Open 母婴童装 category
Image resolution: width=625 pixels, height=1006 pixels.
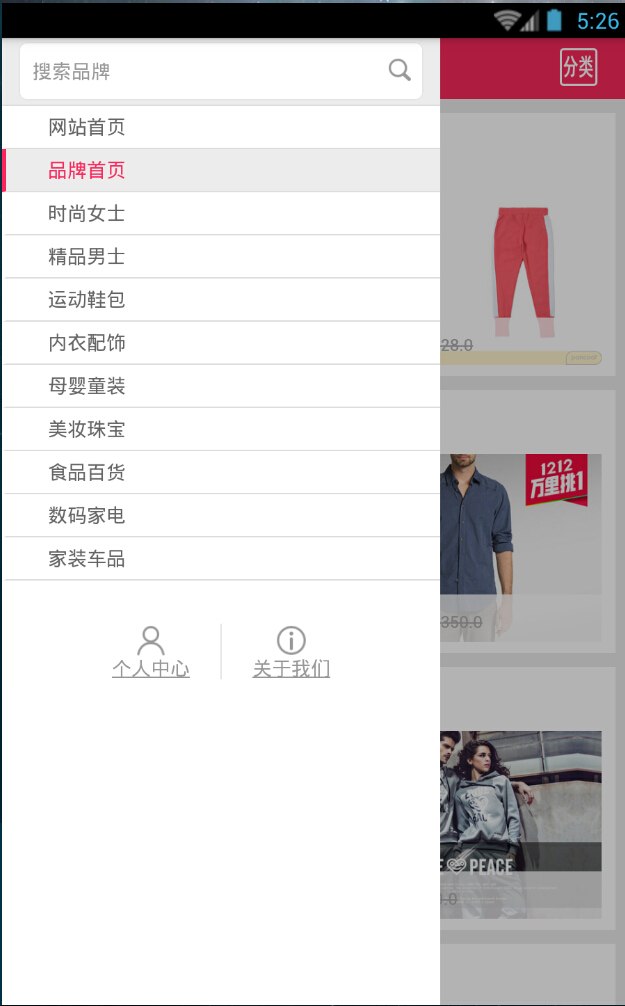click(222, 385)
